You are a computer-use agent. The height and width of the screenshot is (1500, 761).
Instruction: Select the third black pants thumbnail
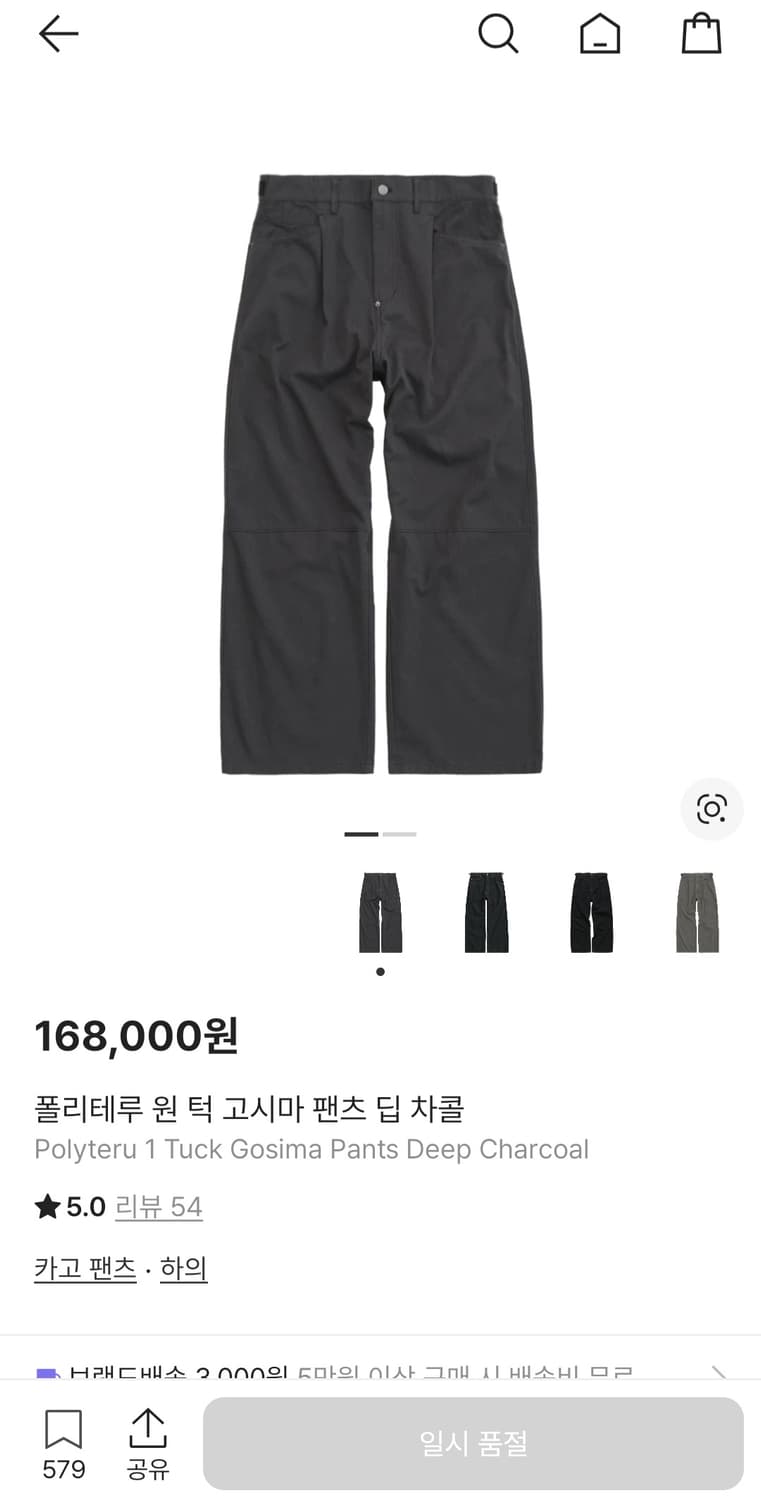tap(591, 912)
